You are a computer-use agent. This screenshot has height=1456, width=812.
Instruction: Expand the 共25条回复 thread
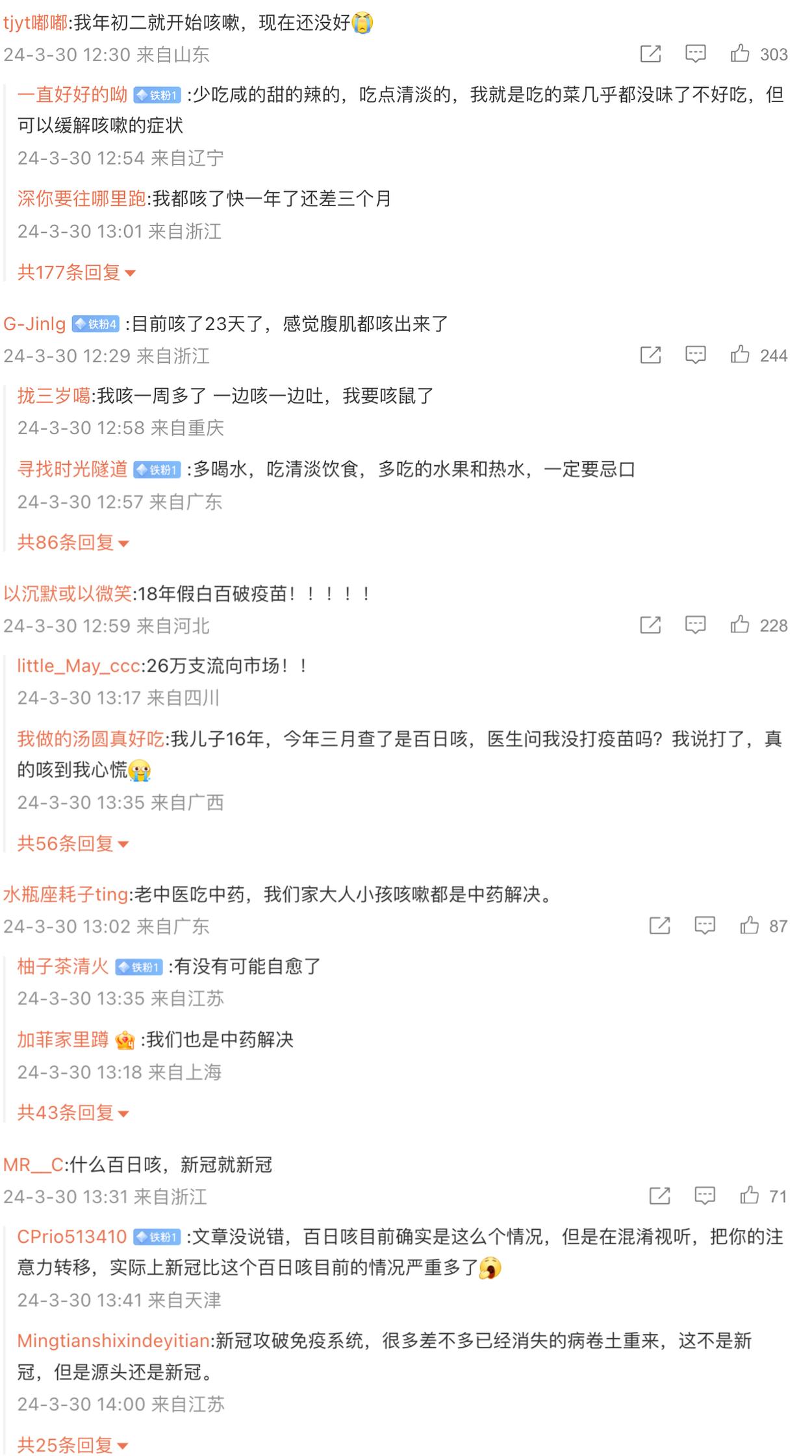point(73,1444)
